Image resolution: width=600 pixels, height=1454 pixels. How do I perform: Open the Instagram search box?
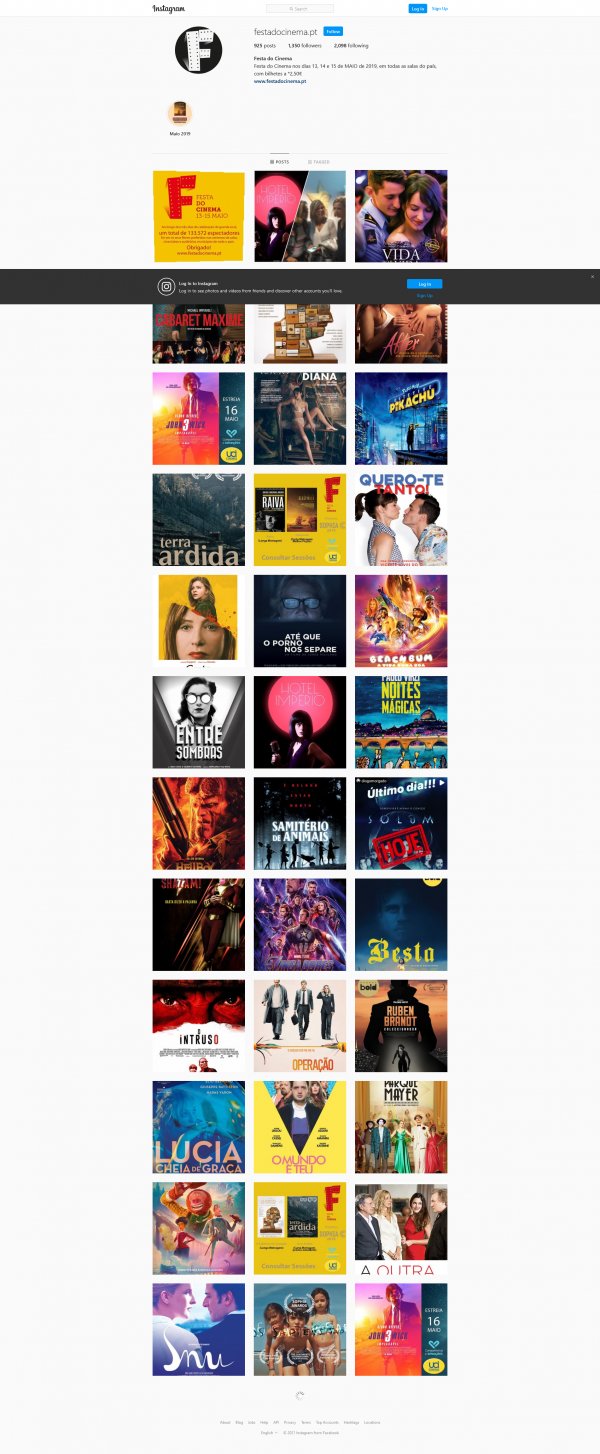click(x=300, y=8)
